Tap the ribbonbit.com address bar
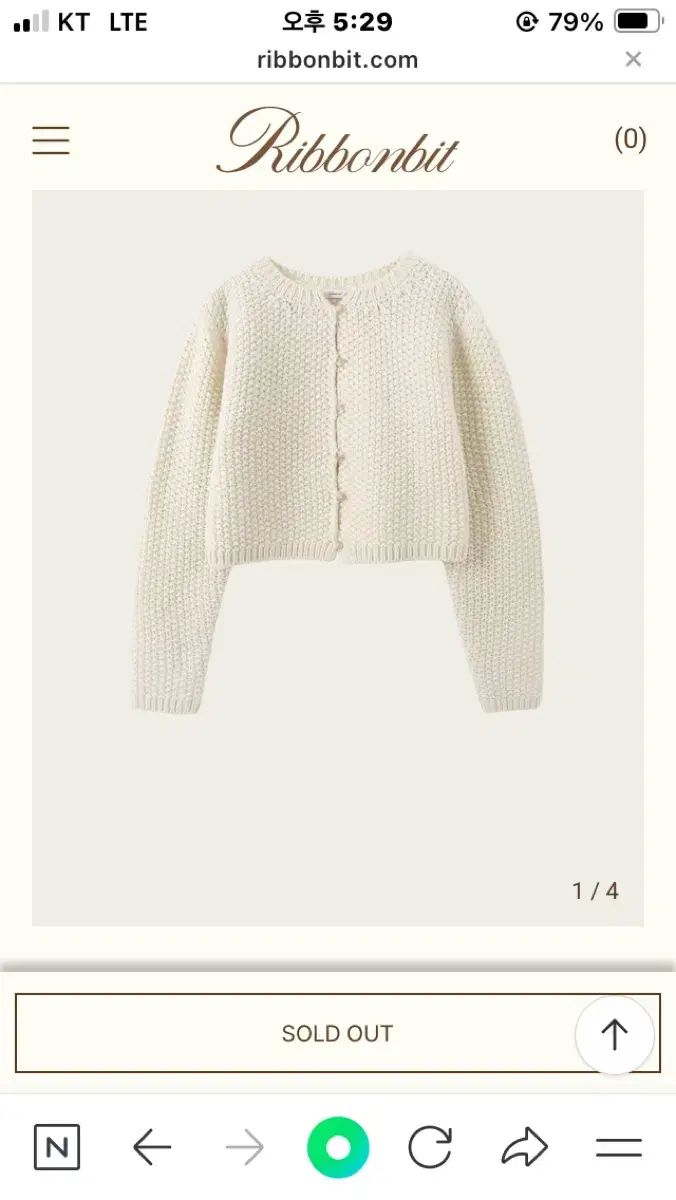The width and height of the screenshot is (676, 1200). click(337, 60)
